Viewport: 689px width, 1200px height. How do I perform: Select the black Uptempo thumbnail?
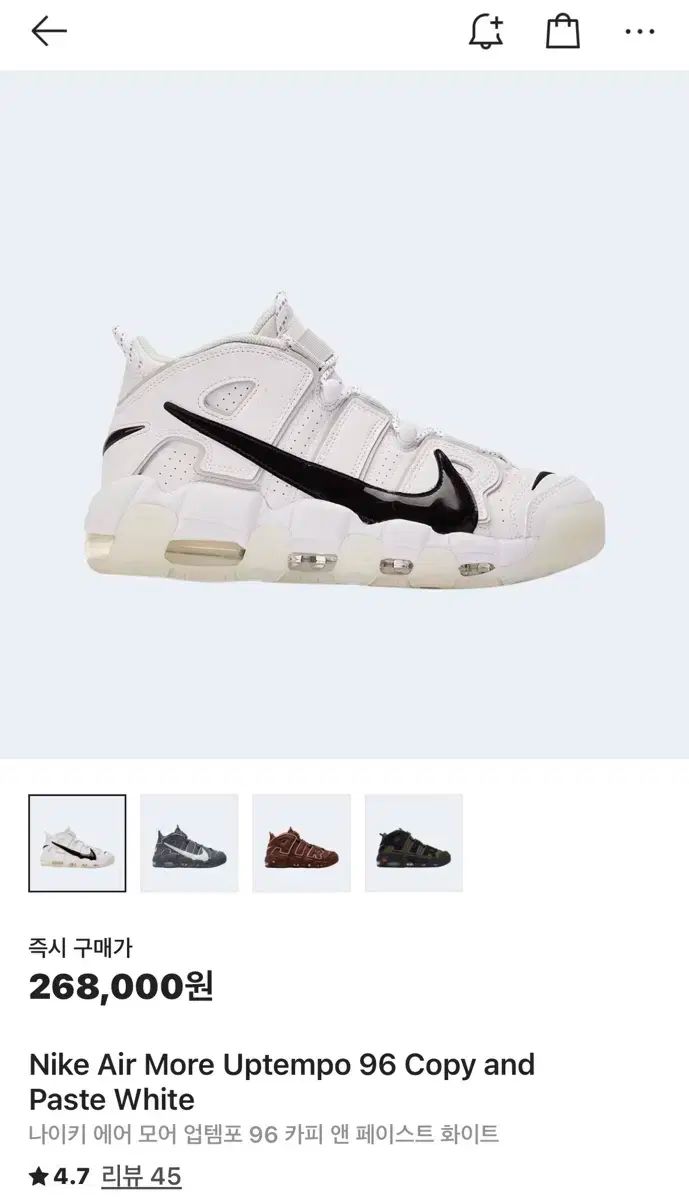(414, 843)
